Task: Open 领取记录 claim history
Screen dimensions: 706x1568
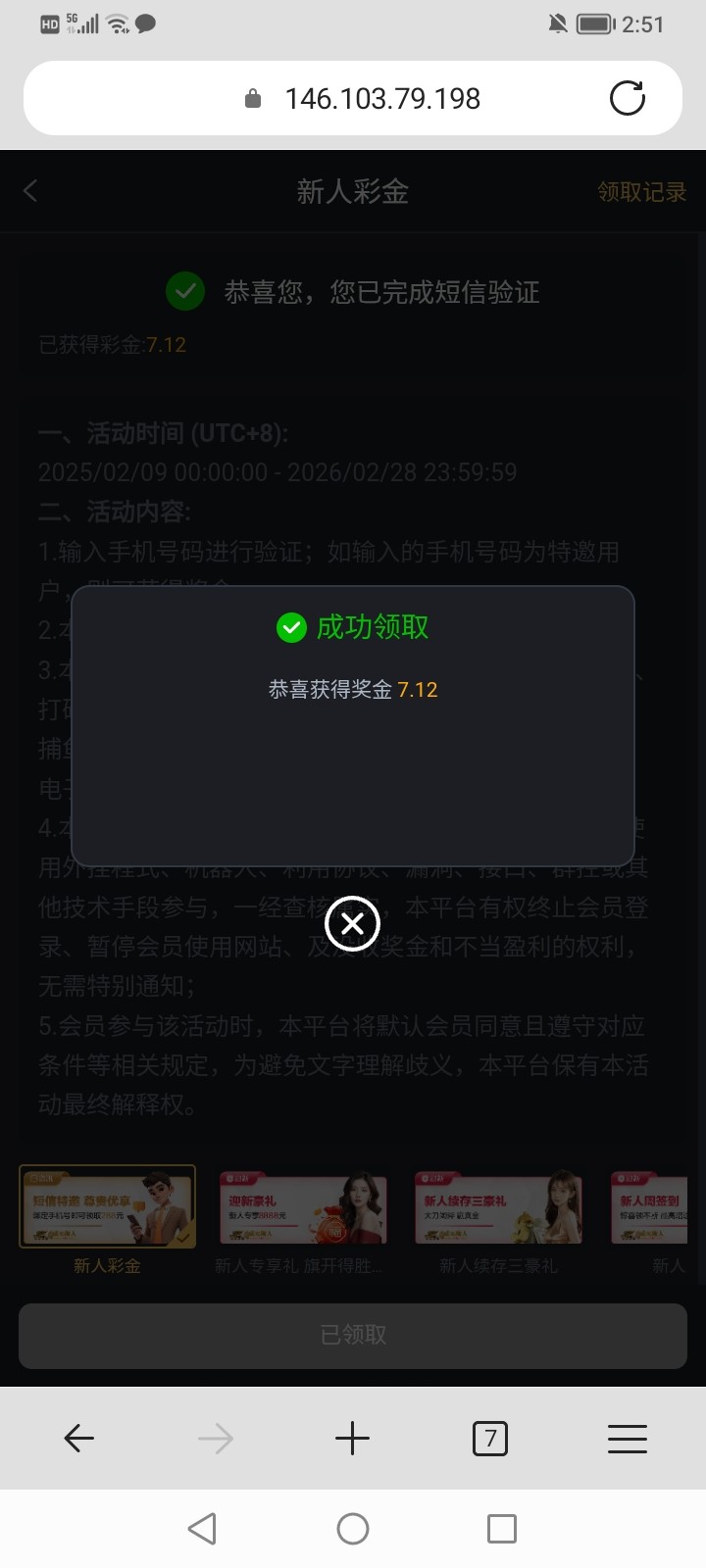Action: (x=641, y=192)
